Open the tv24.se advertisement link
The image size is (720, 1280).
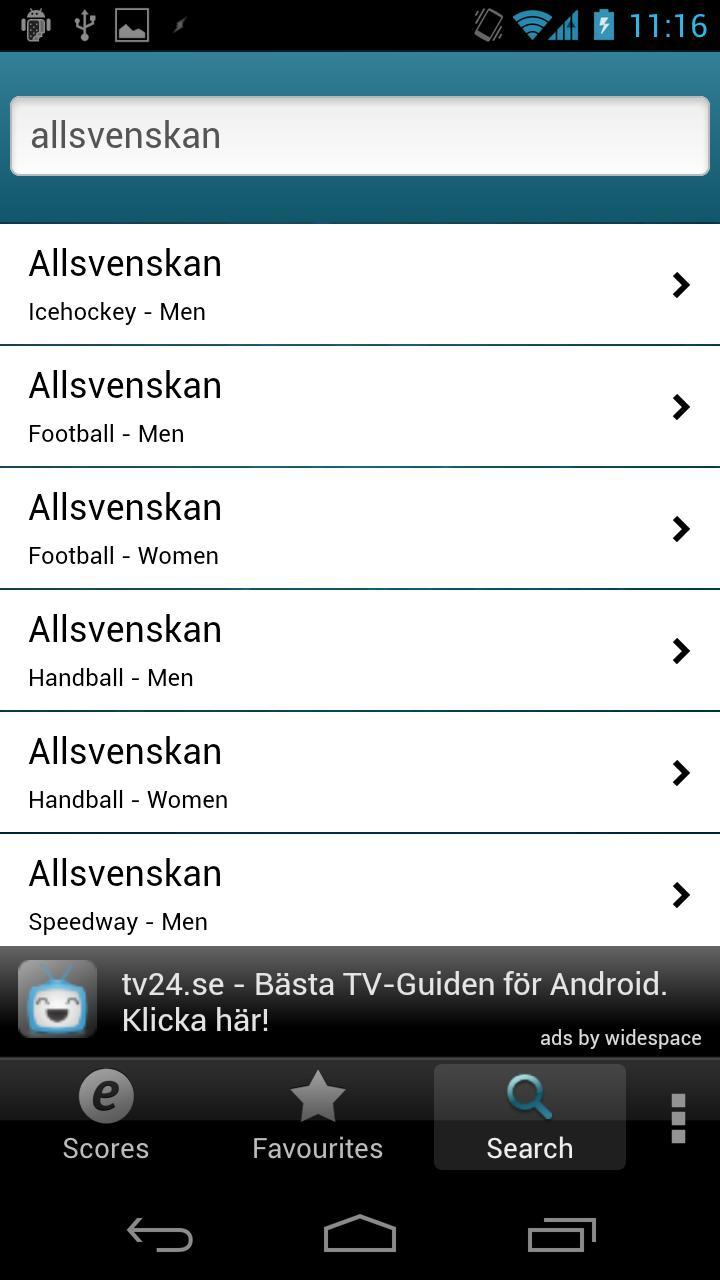[394, 1000]
